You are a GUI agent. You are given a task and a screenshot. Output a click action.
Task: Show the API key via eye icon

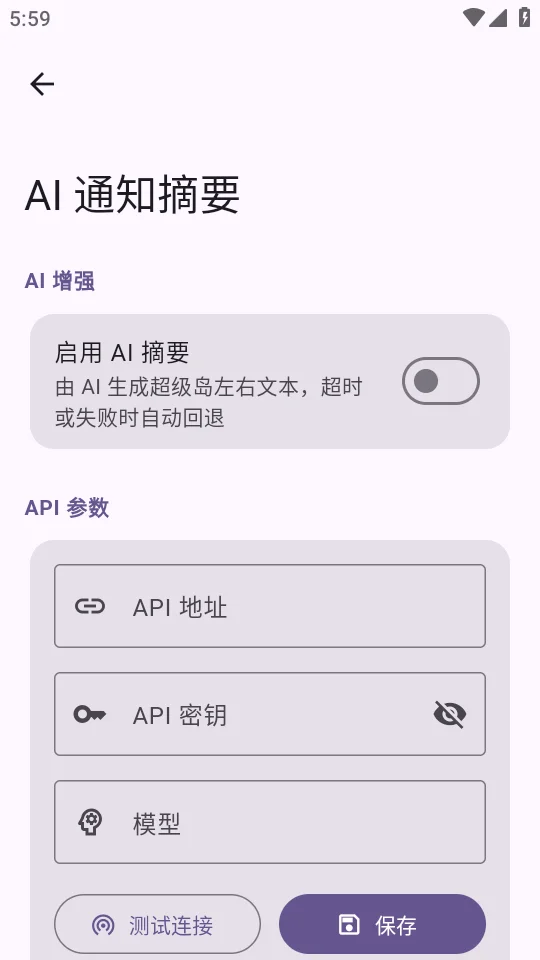(450, 714)
